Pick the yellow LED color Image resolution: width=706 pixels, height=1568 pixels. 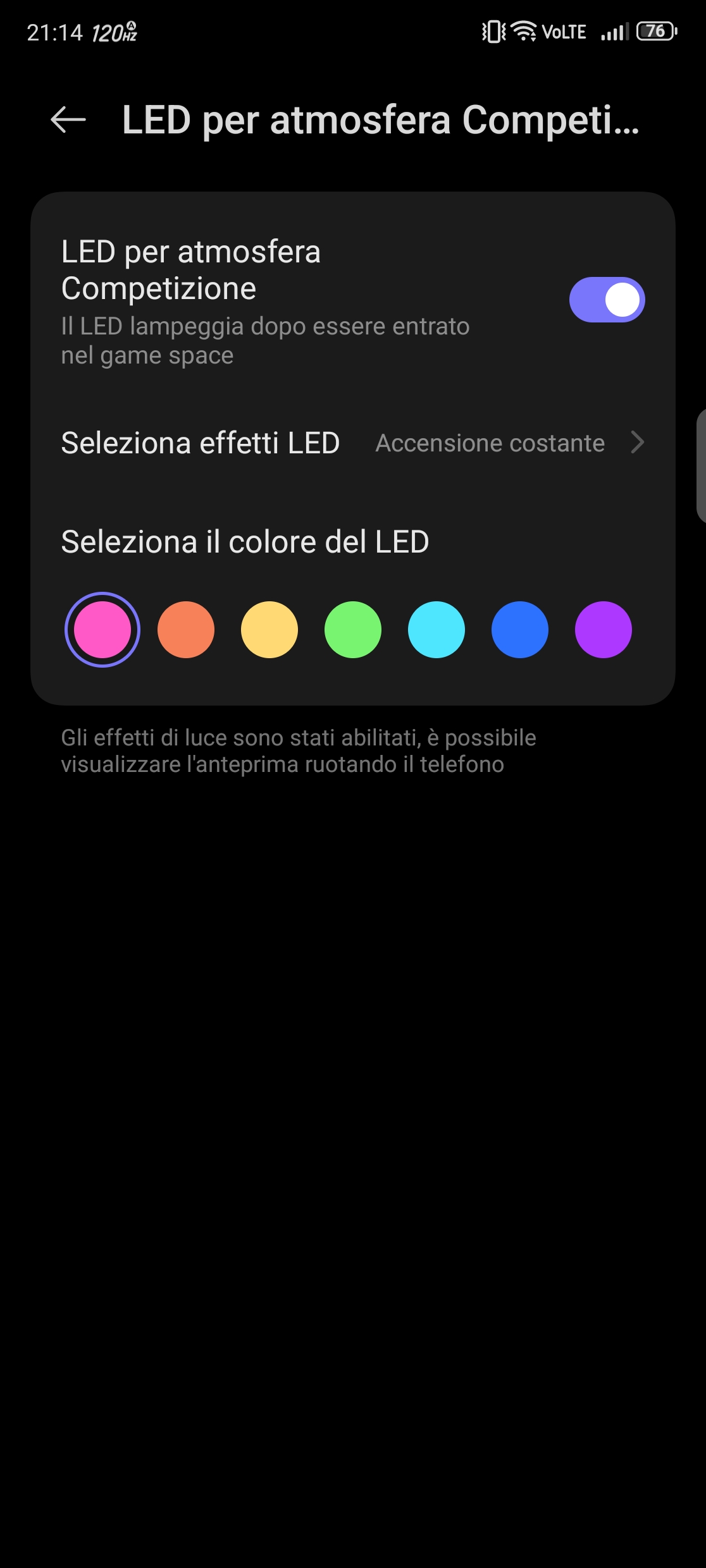pyautogui.click(x=269, y=630)
